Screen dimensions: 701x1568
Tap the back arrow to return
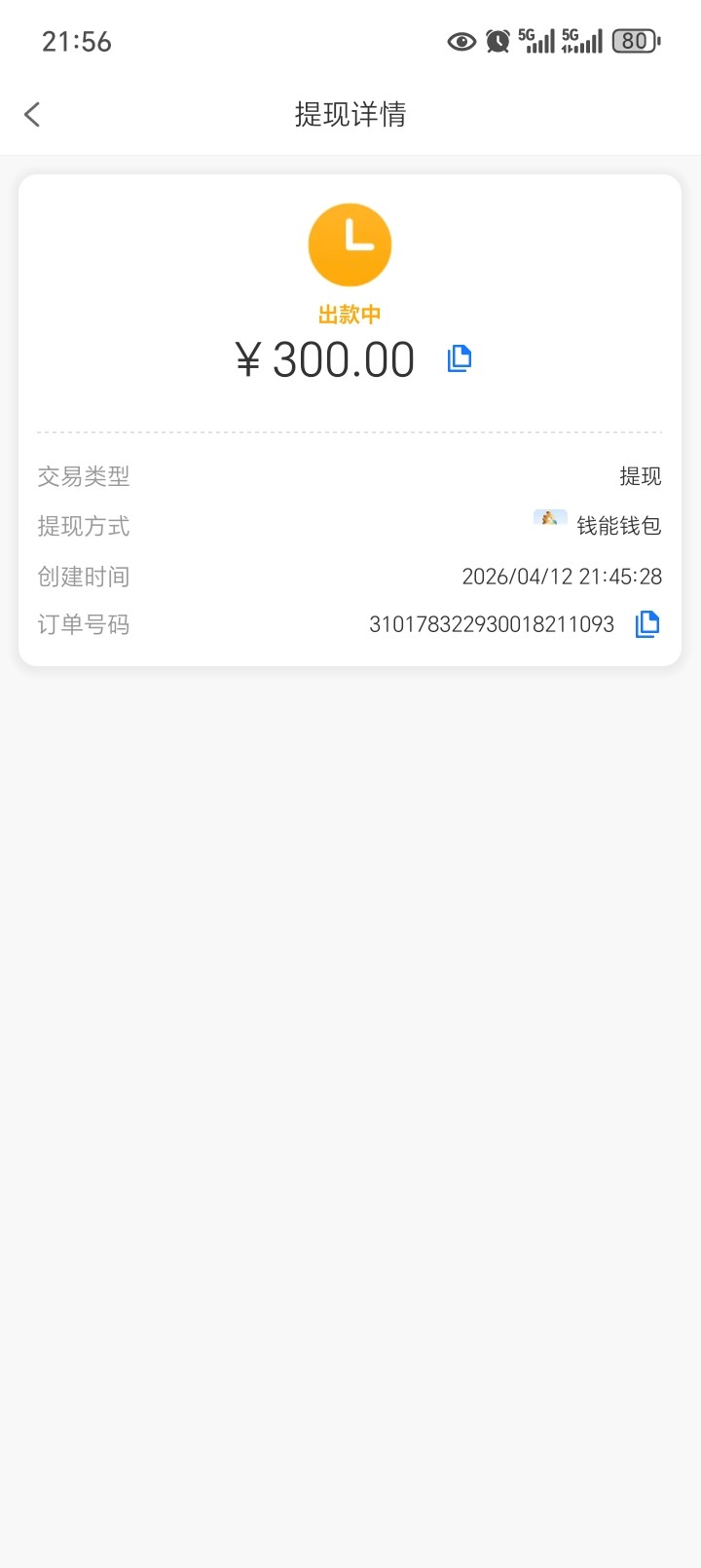click(x=32, y=114)
